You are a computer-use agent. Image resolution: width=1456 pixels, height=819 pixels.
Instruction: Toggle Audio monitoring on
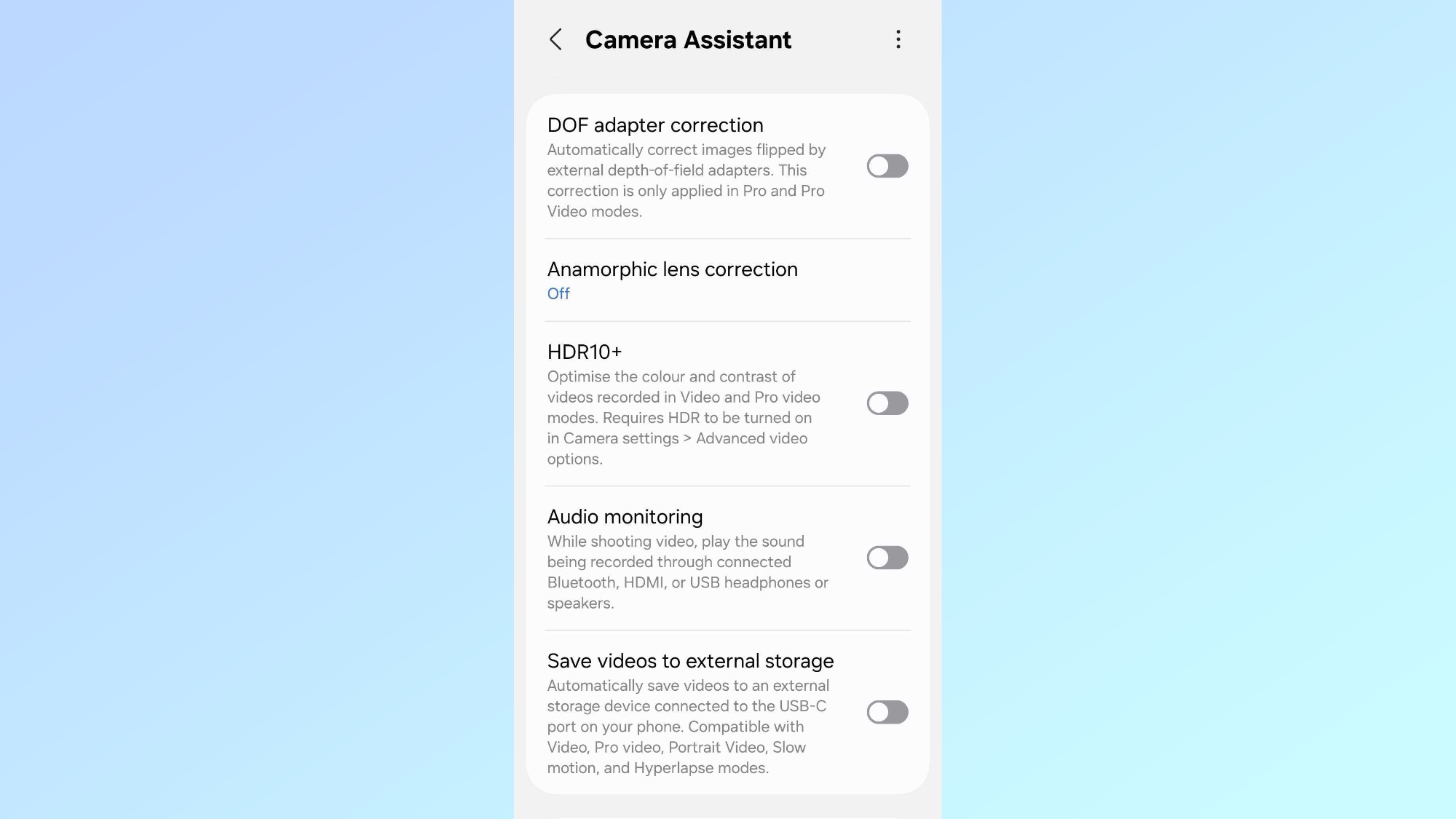coord(887,558)
